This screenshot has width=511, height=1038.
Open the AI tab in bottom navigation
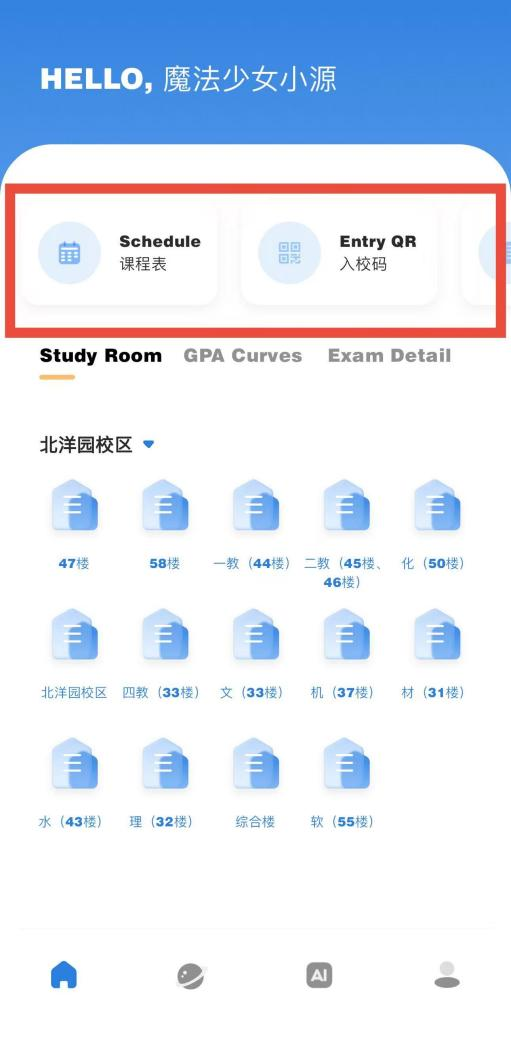click(x=319, y=975)
